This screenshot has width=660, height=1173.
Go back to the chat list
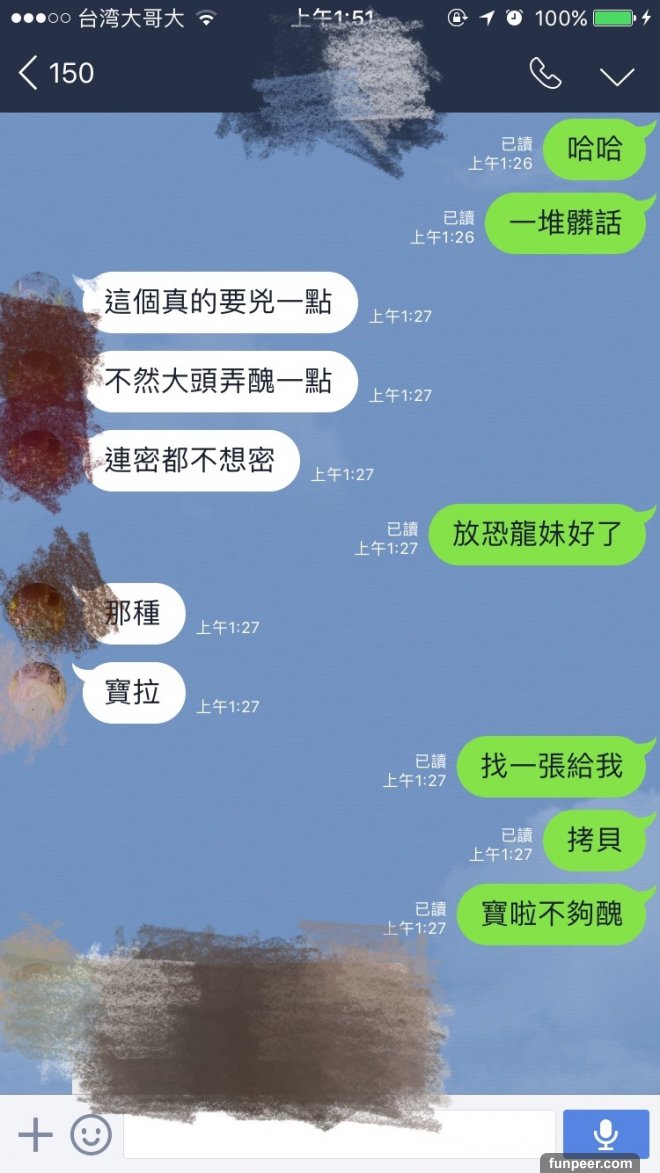pyautogui.click(x=30, y=73)
